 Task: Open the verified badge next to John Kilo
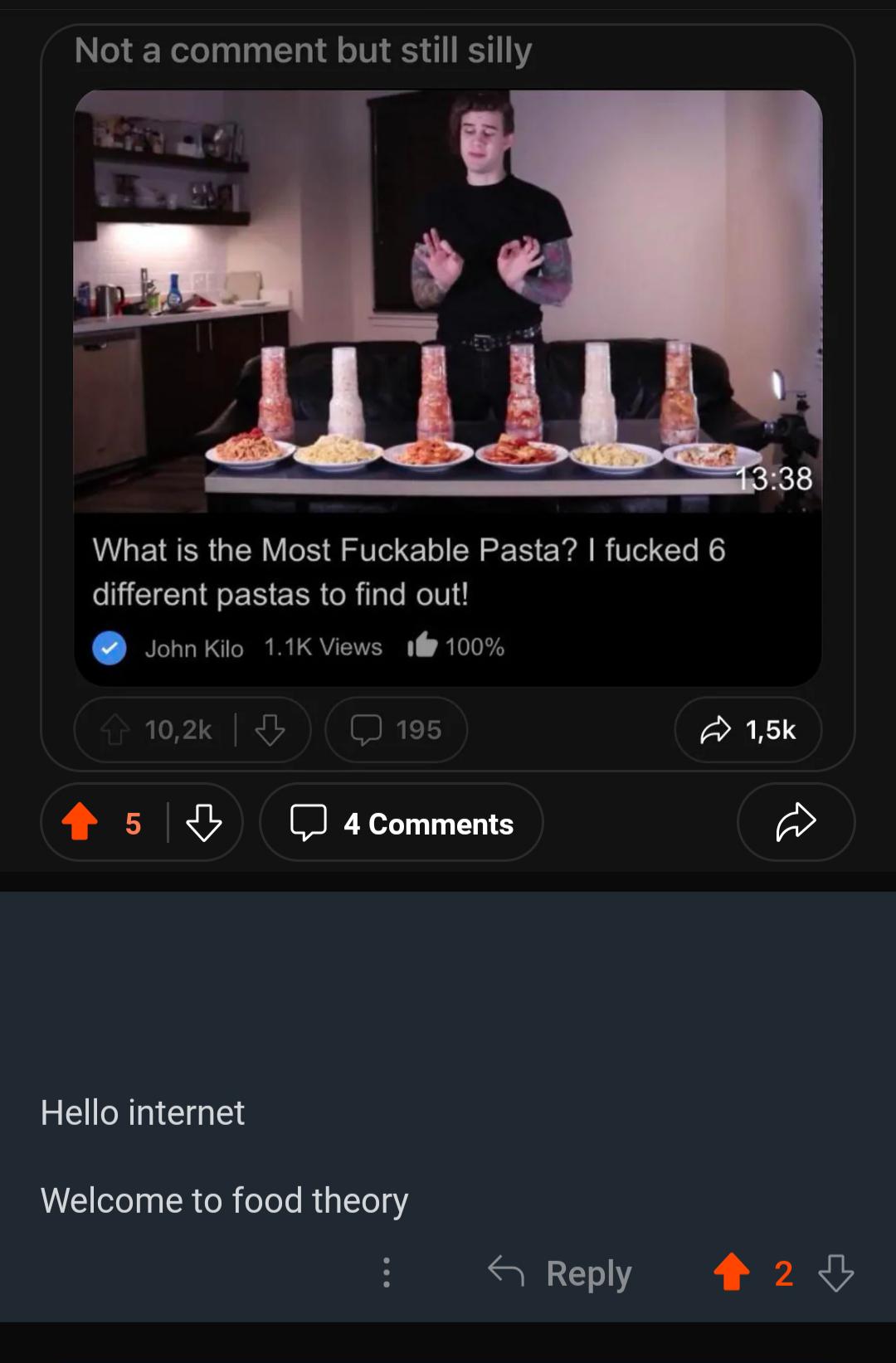pos(109,647)
